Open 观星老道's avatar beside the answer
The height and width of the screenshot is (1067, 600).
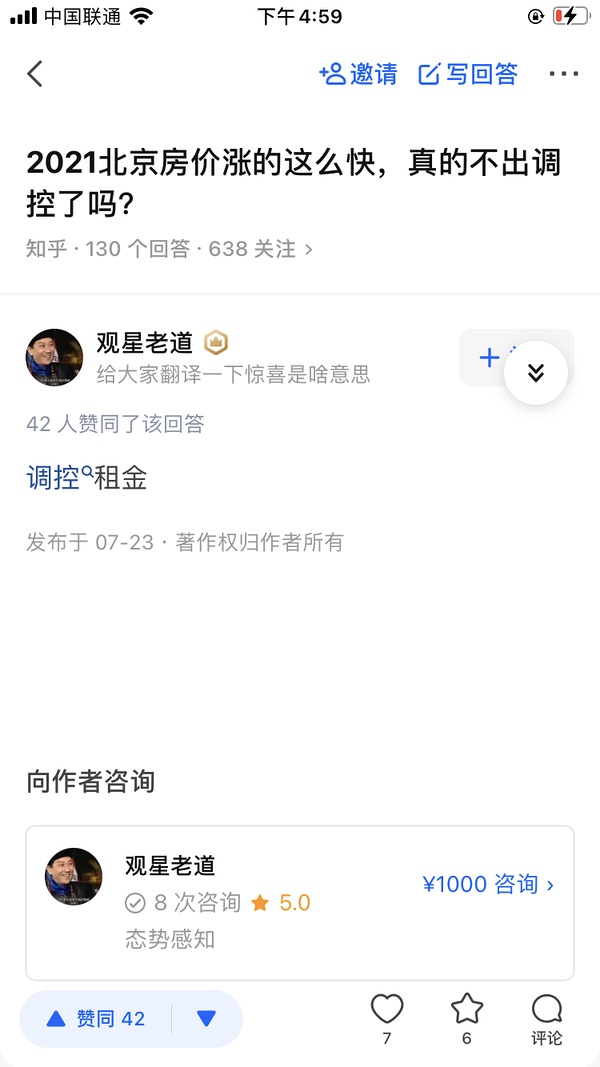tap(54, 358)
